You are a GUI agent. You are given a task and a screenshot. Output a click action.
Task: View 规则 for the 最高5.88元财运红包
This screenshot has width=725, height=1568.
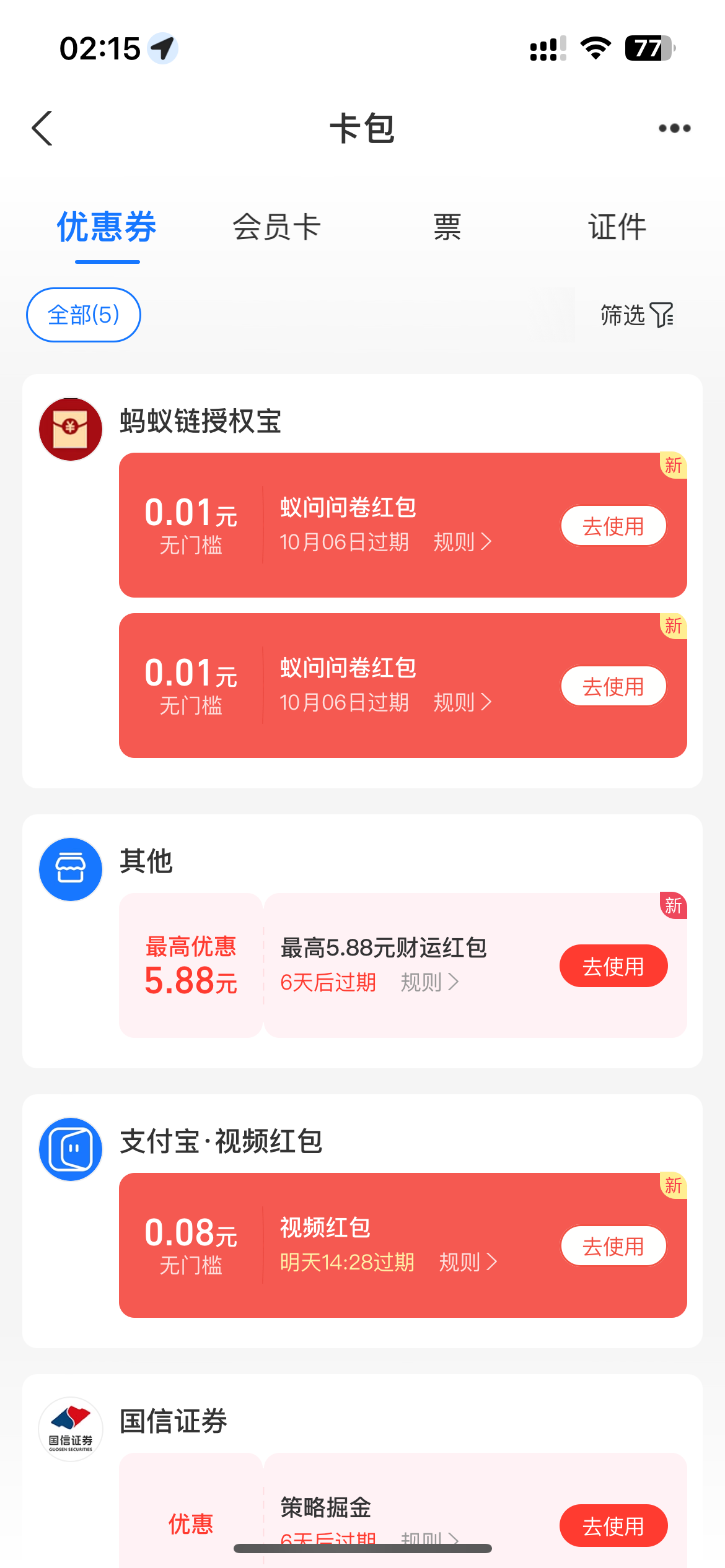[429, 982]
